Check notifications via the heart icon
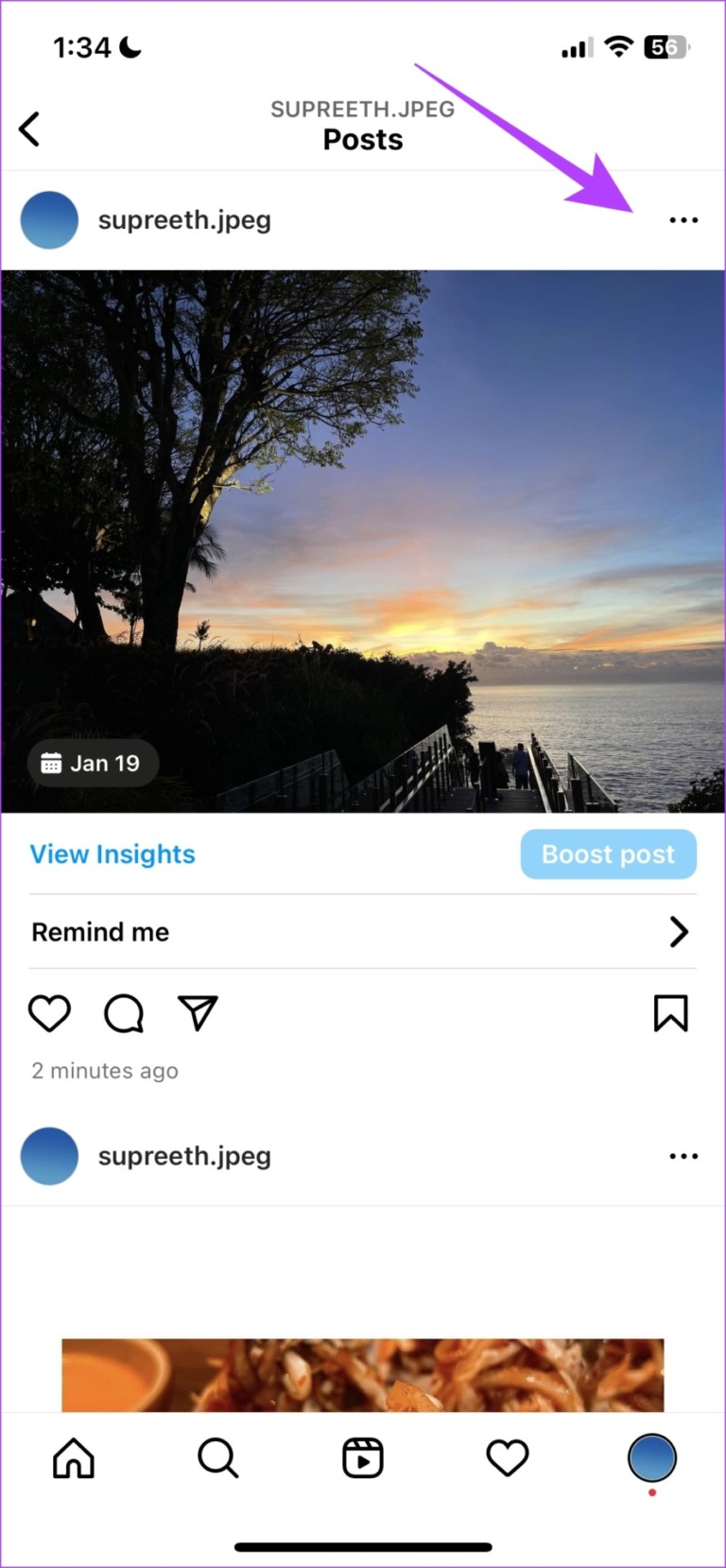 [x=508, y=1458]
